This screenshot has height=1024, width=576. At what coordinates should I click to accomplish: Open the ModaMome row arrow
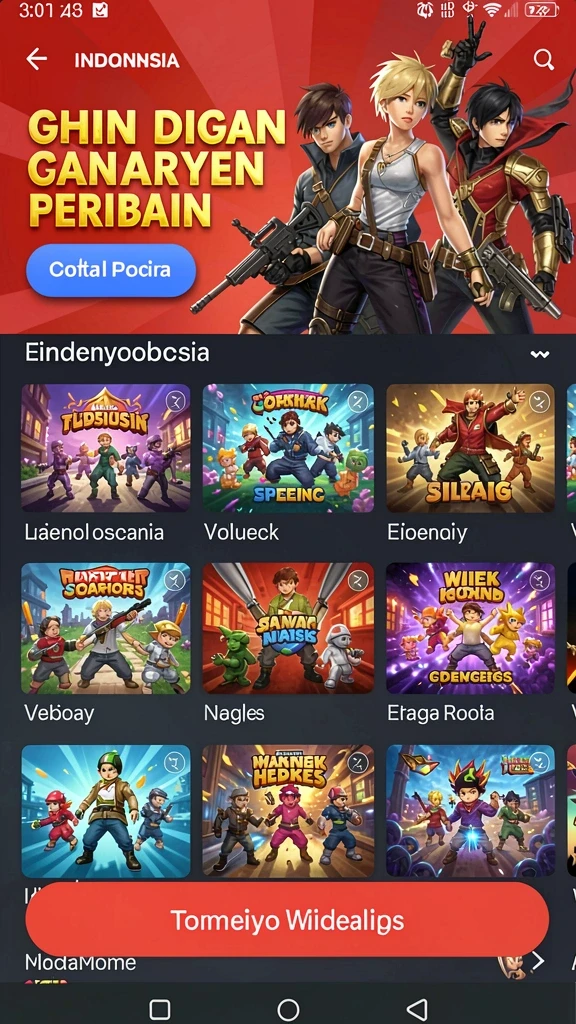click(537, 961)
